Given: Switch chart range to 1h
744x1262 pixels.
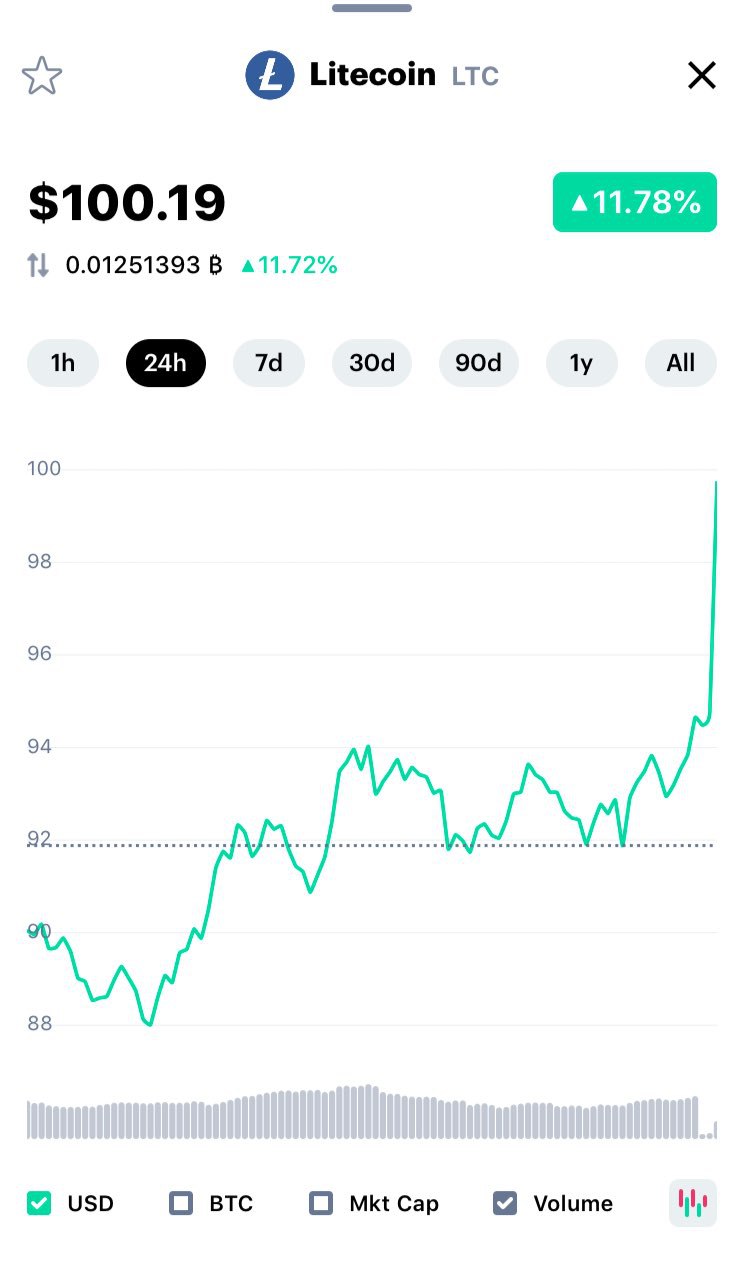Looking at the screenshot, I should tap(63, 363).
